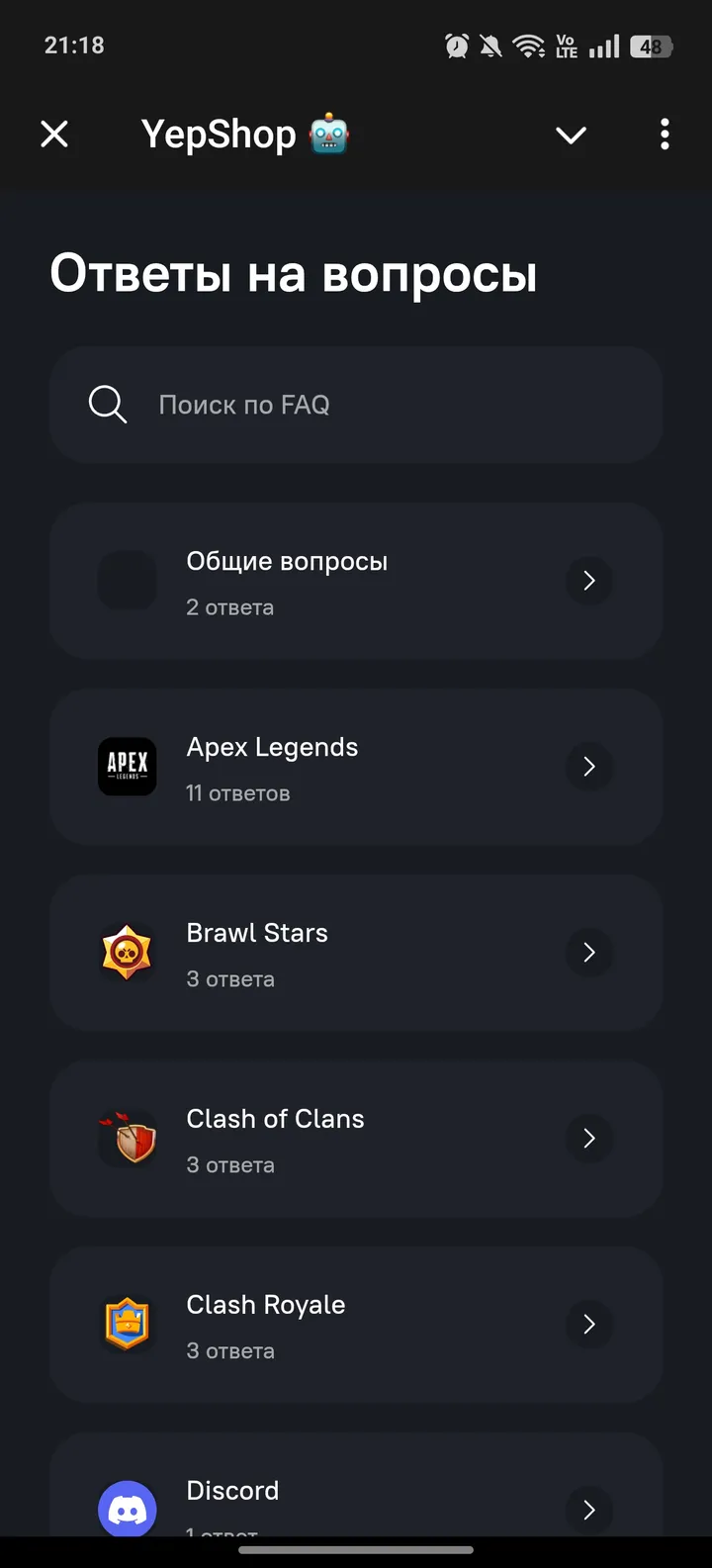Select the Clash of Clans shield icon
Viewport: 712px width, 1568px height.
(127, 1139)
